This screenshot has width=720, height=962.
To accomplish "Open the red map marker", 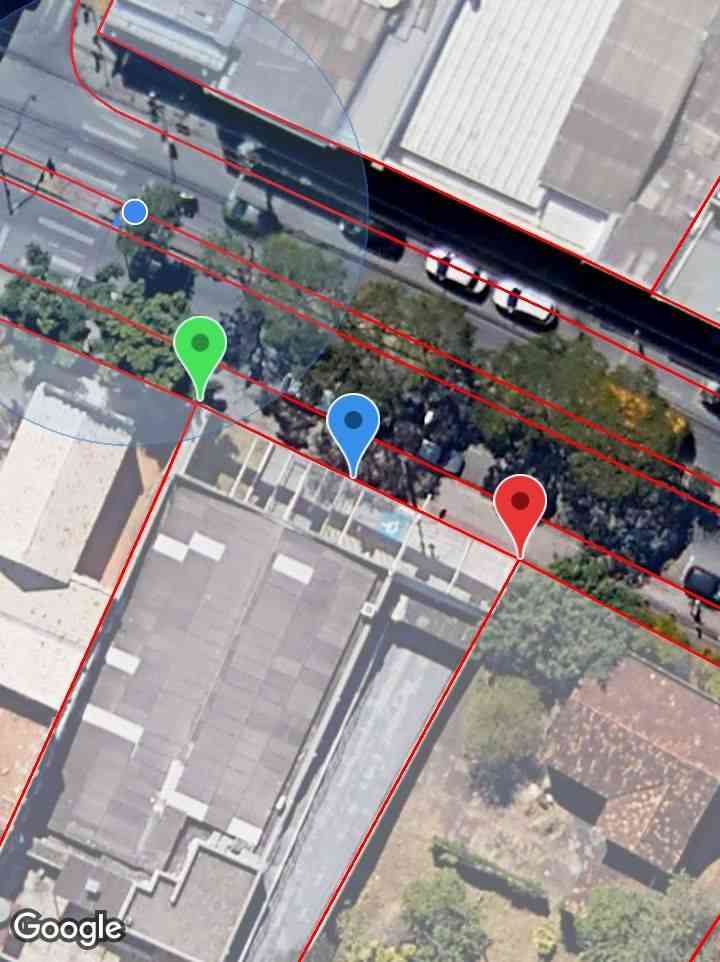I will click(520, 504).
